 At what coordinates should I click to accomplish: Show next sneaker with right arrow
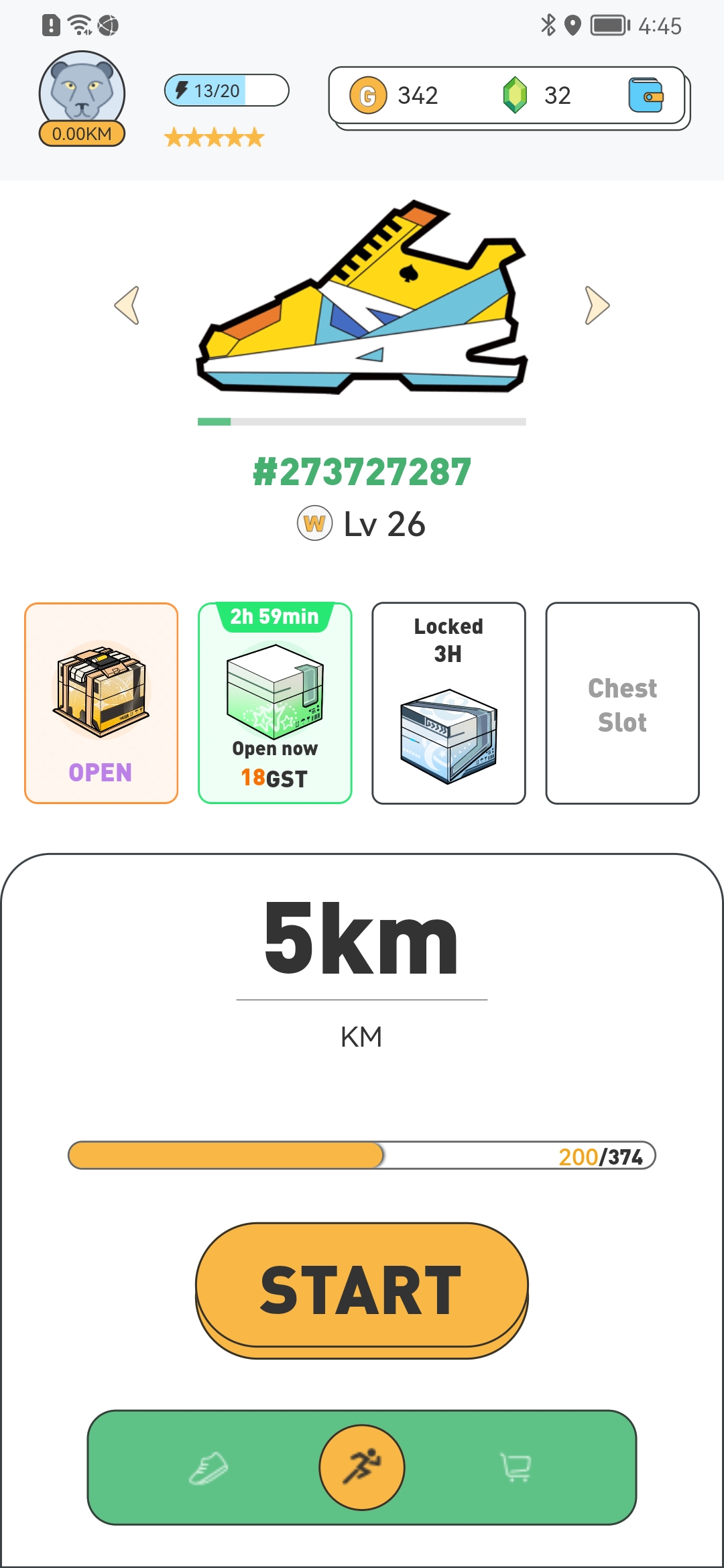[x=597, y=306]
